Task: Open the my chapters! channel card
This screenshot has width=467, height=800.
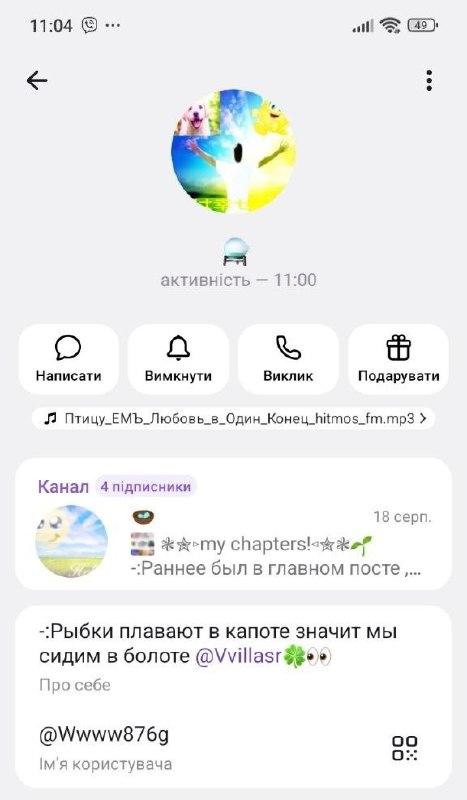Action: point(234,524)
